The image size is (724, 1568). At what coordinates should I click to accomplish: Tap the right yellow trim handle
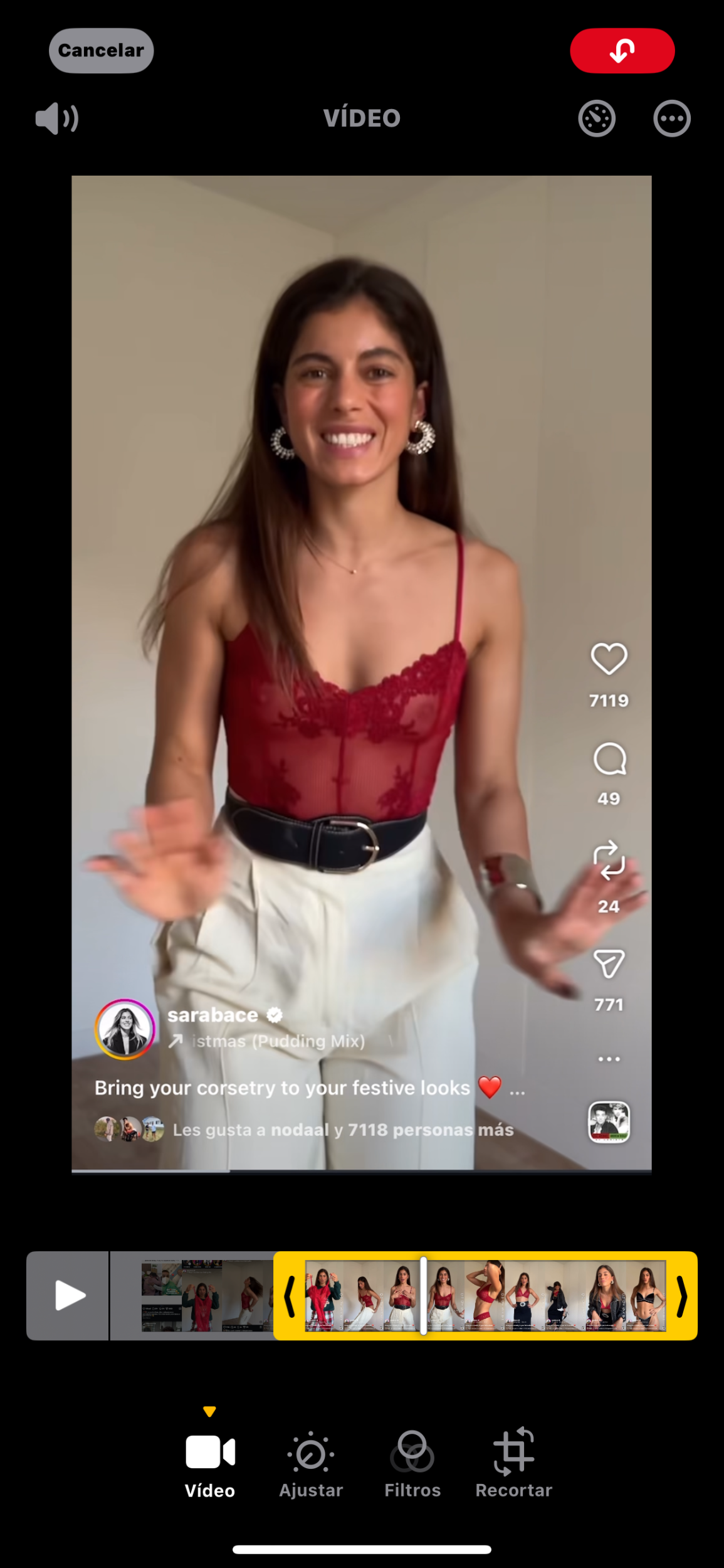682,1295
